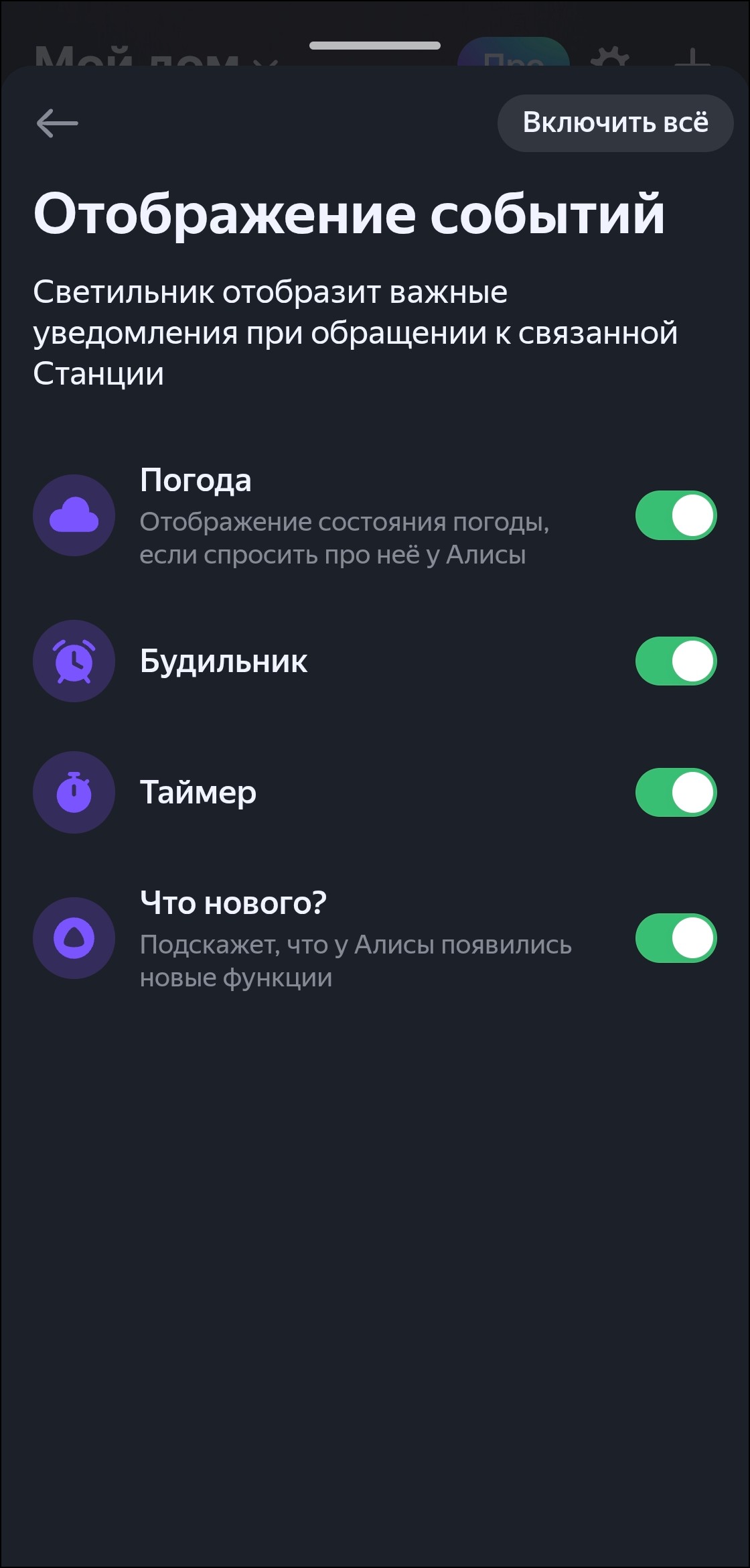Toggle the Таймер switch off
750x1568 pixels.
pyautogui.click(x=676, y=792)
